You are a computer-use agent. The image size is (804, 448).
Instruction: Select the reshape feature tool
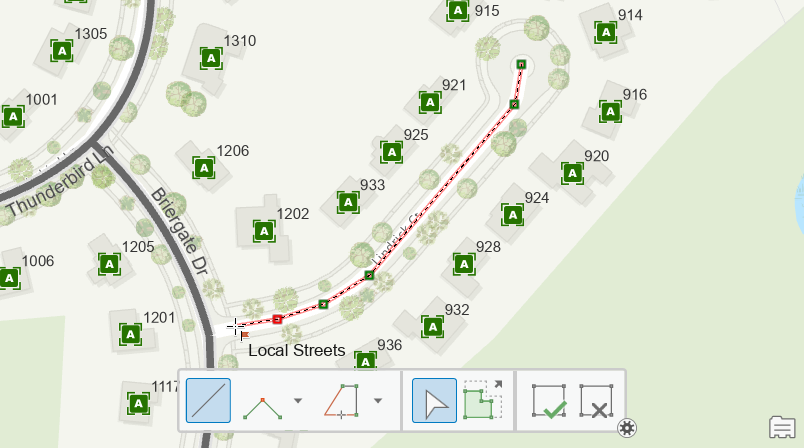point(482,401)
